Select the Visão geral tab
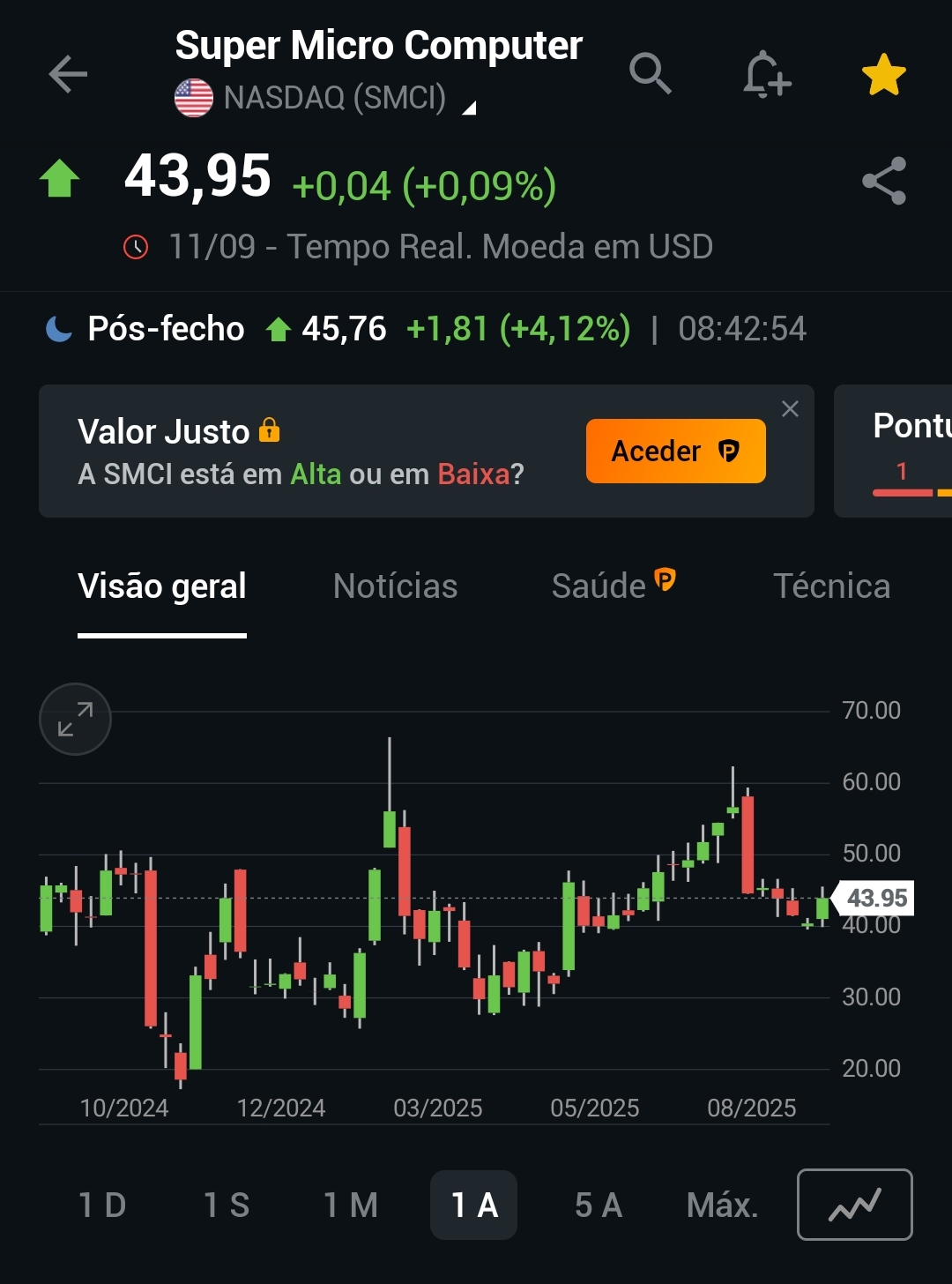 (x=162, y=586)
